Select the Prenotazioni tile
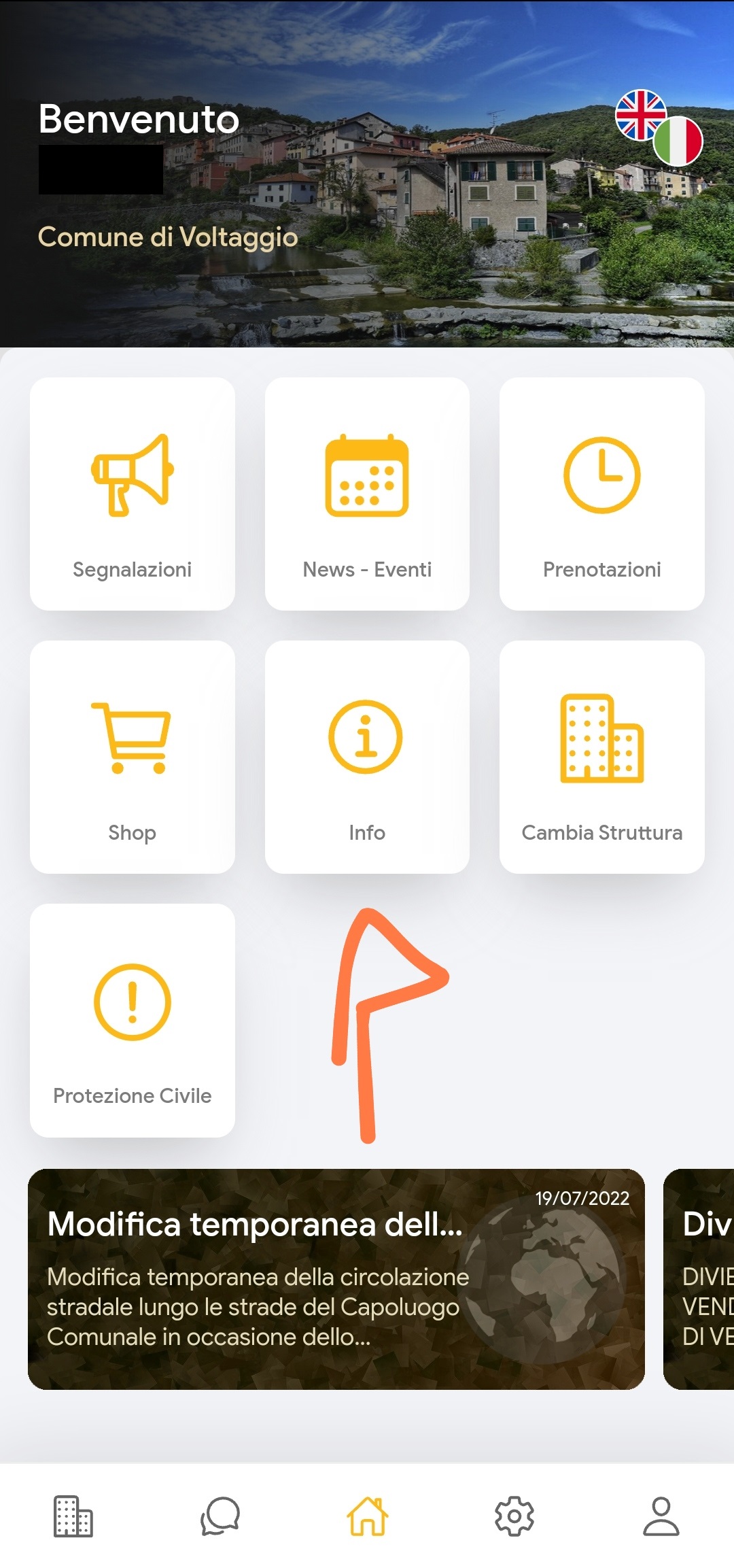The image size is (734, 1568). pos(601,494)
